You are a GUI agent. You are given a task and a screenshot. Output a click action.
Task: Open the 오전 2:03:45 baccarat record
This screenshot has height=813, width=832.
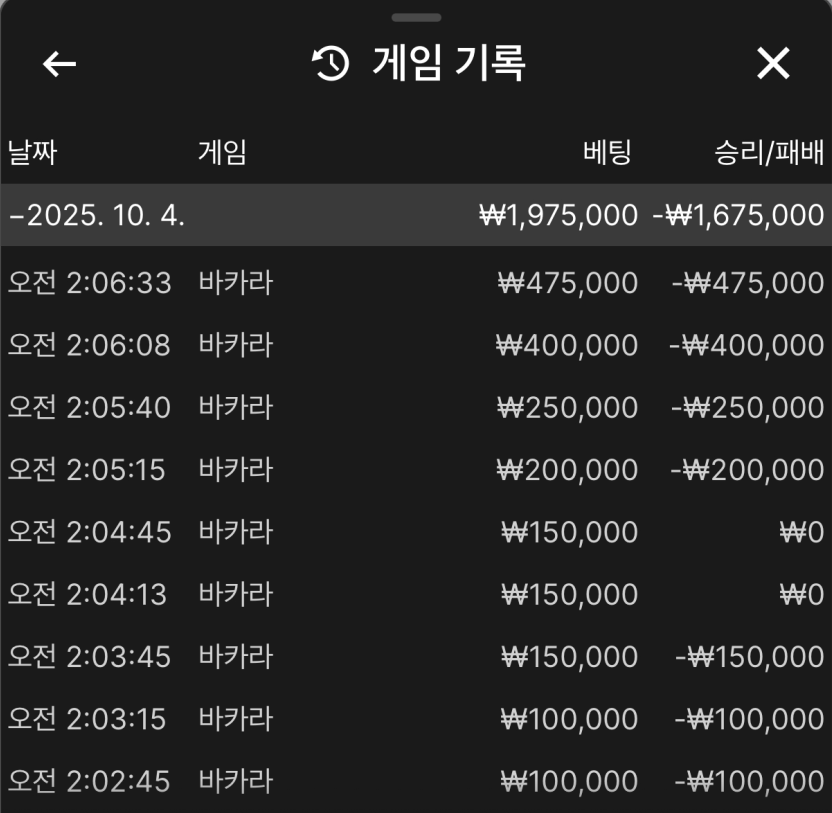click(x=415, y=657)
